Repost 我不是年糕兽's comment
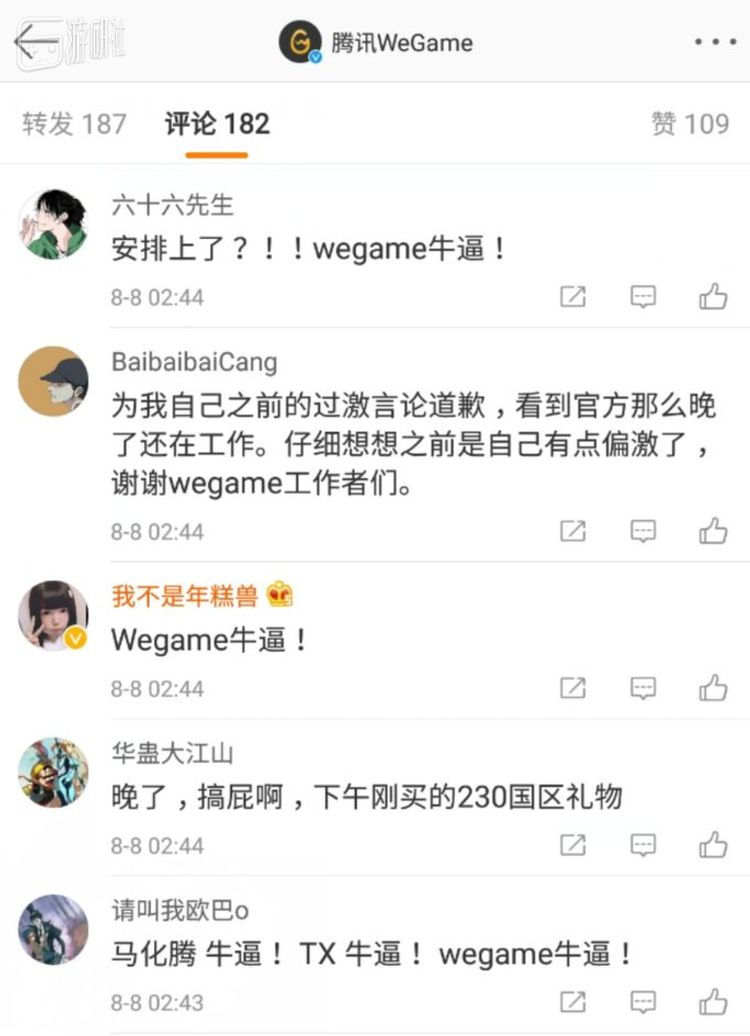 (573, 688)
